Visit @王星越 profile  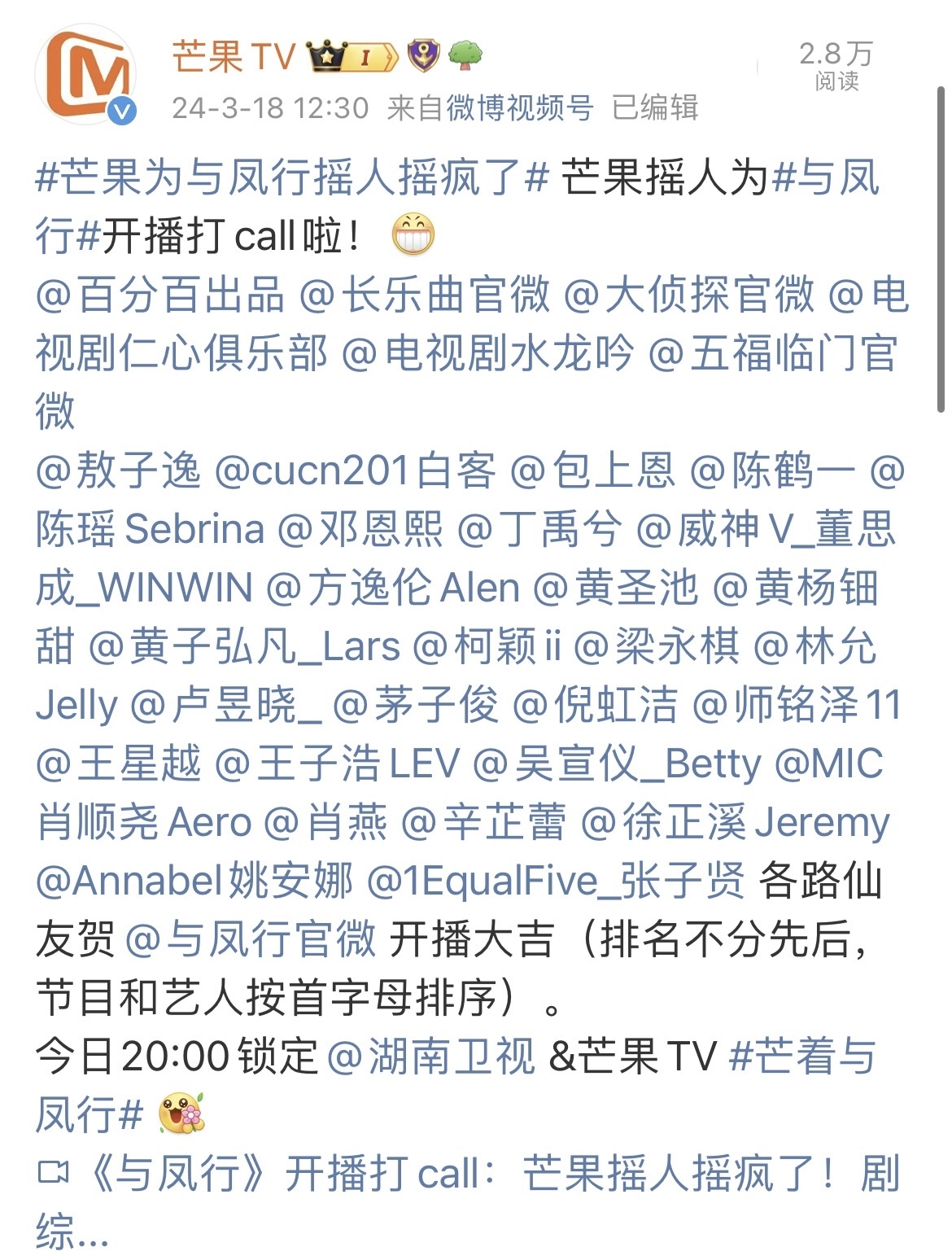[118, 763]
